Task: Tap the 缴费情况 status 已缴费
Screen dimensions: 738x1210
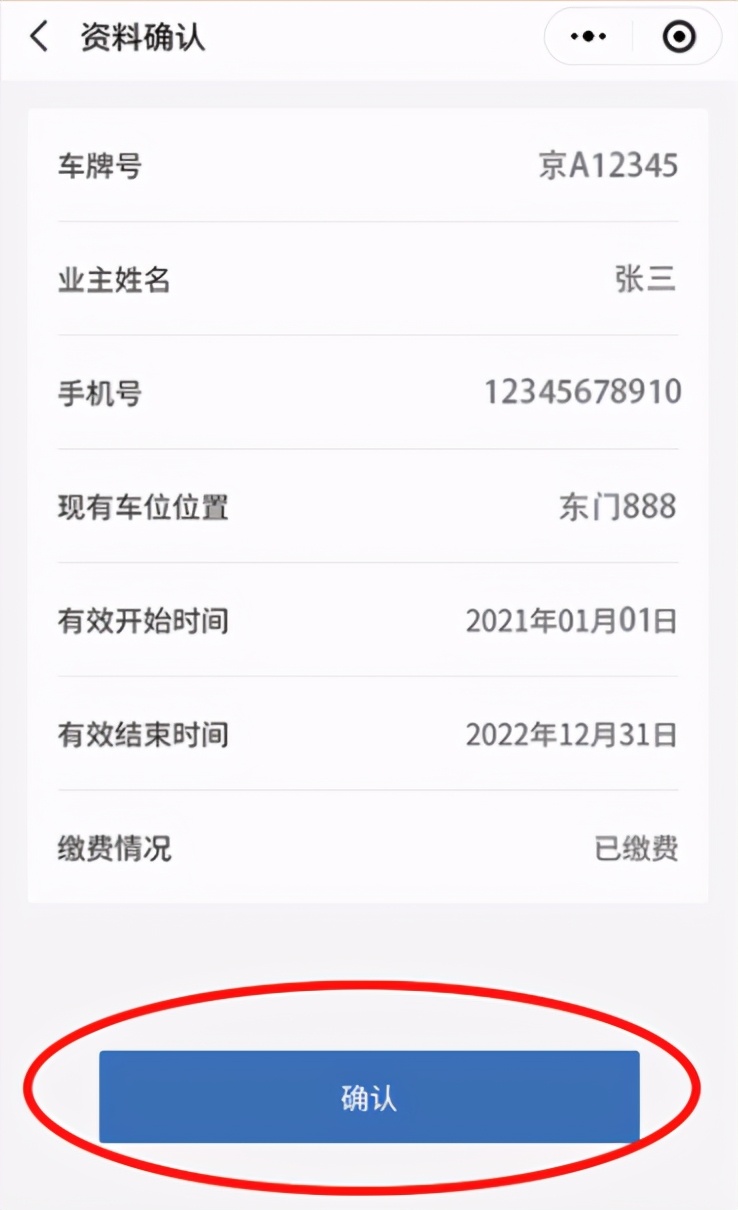Action: 640,849
